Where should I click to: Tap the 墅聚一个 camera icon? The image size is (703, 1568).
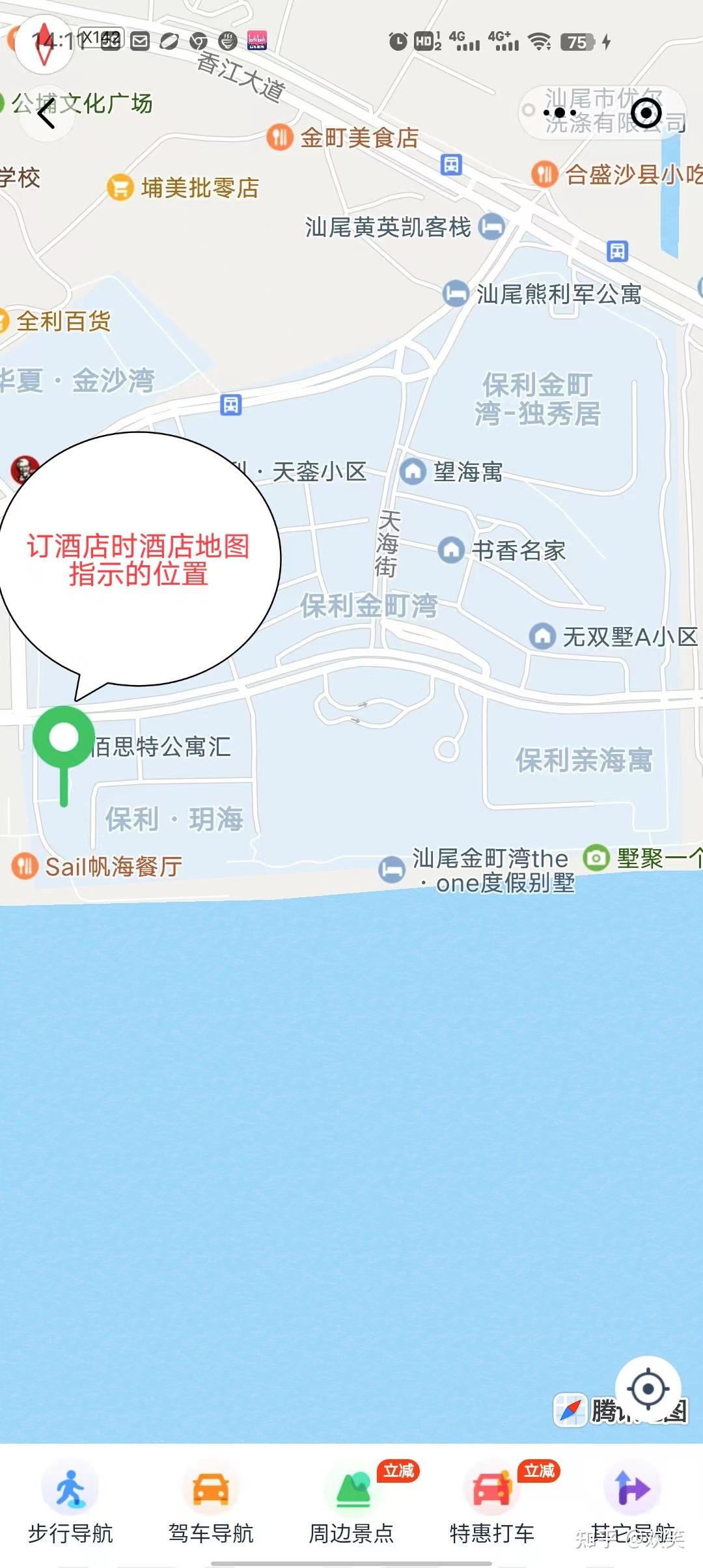598,858
